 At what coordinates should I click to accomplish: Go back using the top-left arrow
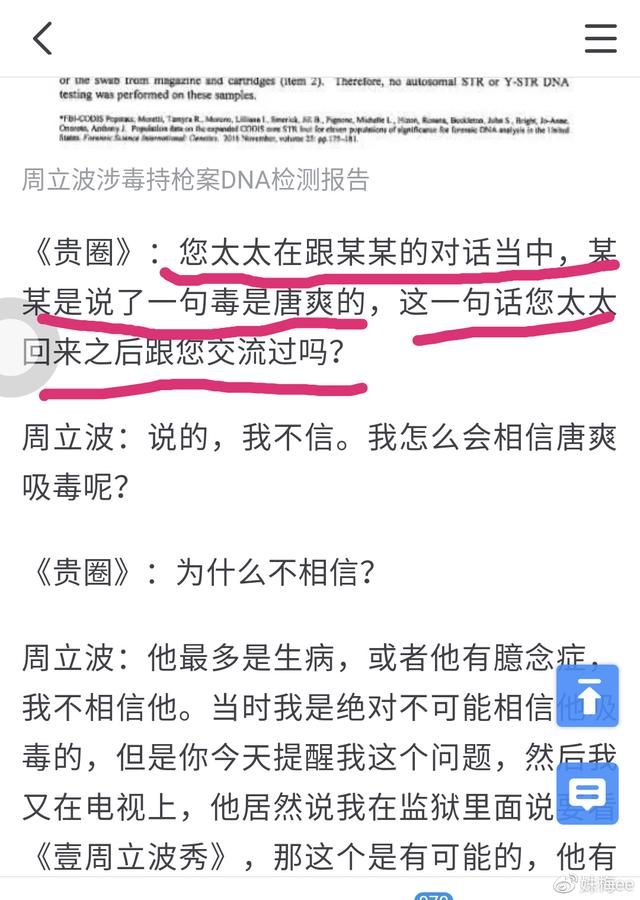coord(42,38)
